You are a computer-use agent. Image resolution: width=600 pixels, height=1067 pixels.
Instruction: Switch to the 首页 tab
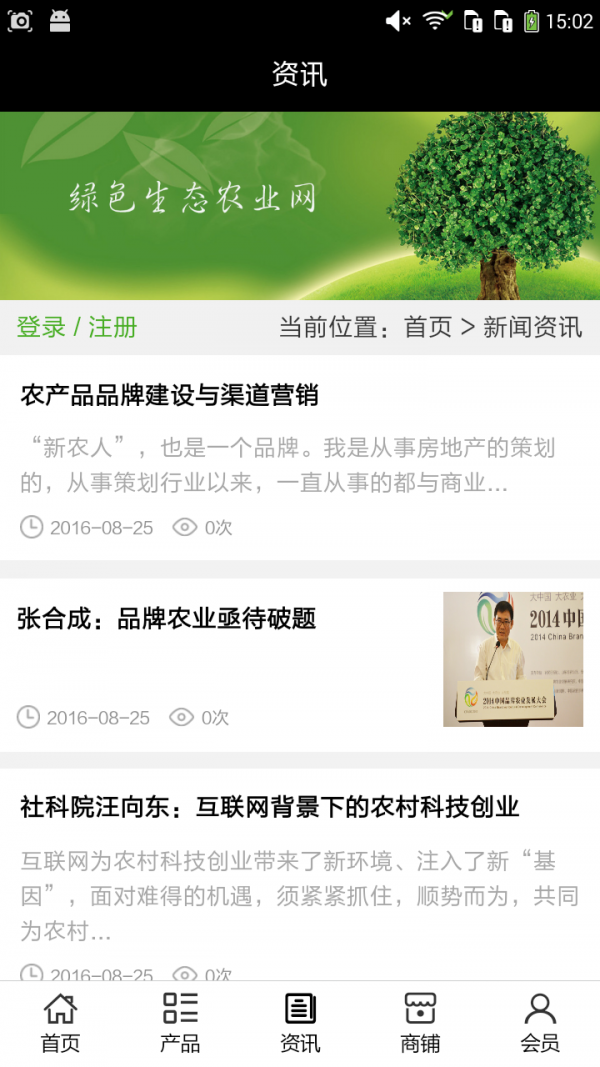click(60, 1023)
